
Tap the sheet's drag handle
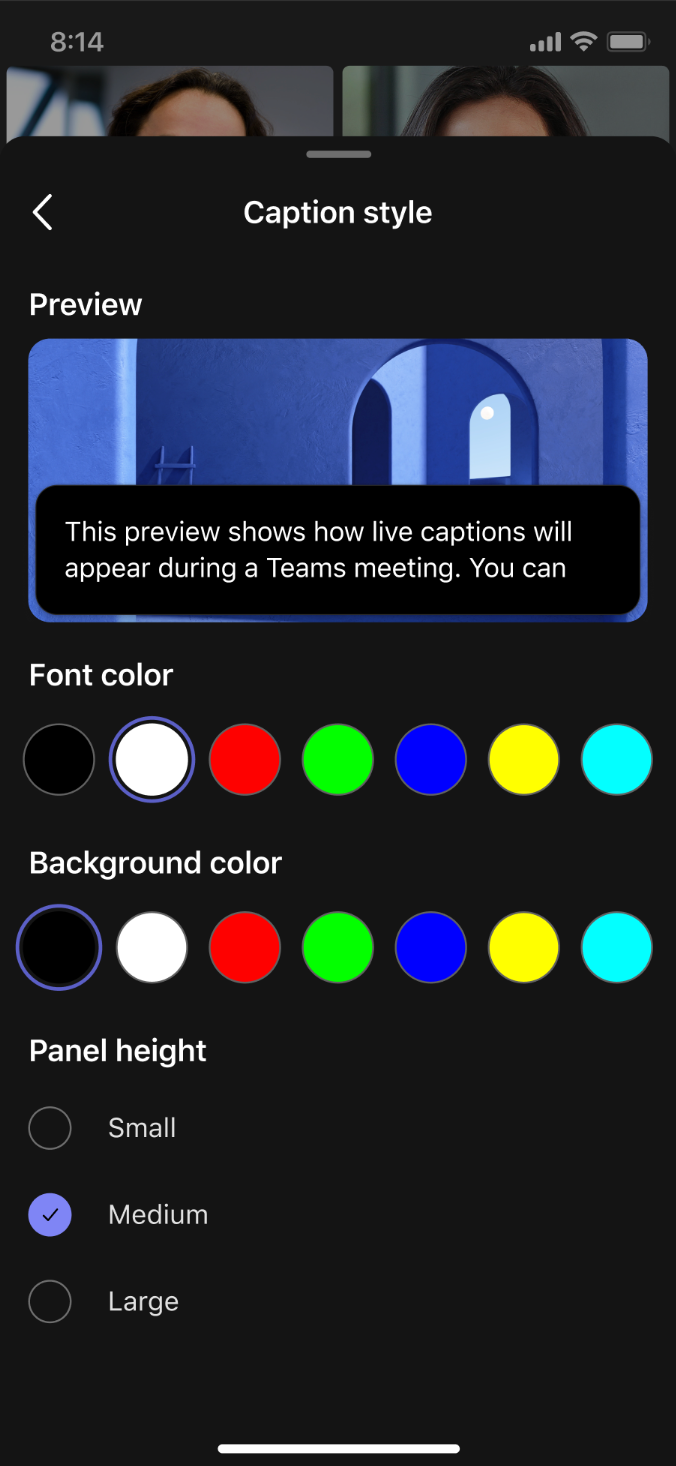pyautogui.click(x=339, y=154)
